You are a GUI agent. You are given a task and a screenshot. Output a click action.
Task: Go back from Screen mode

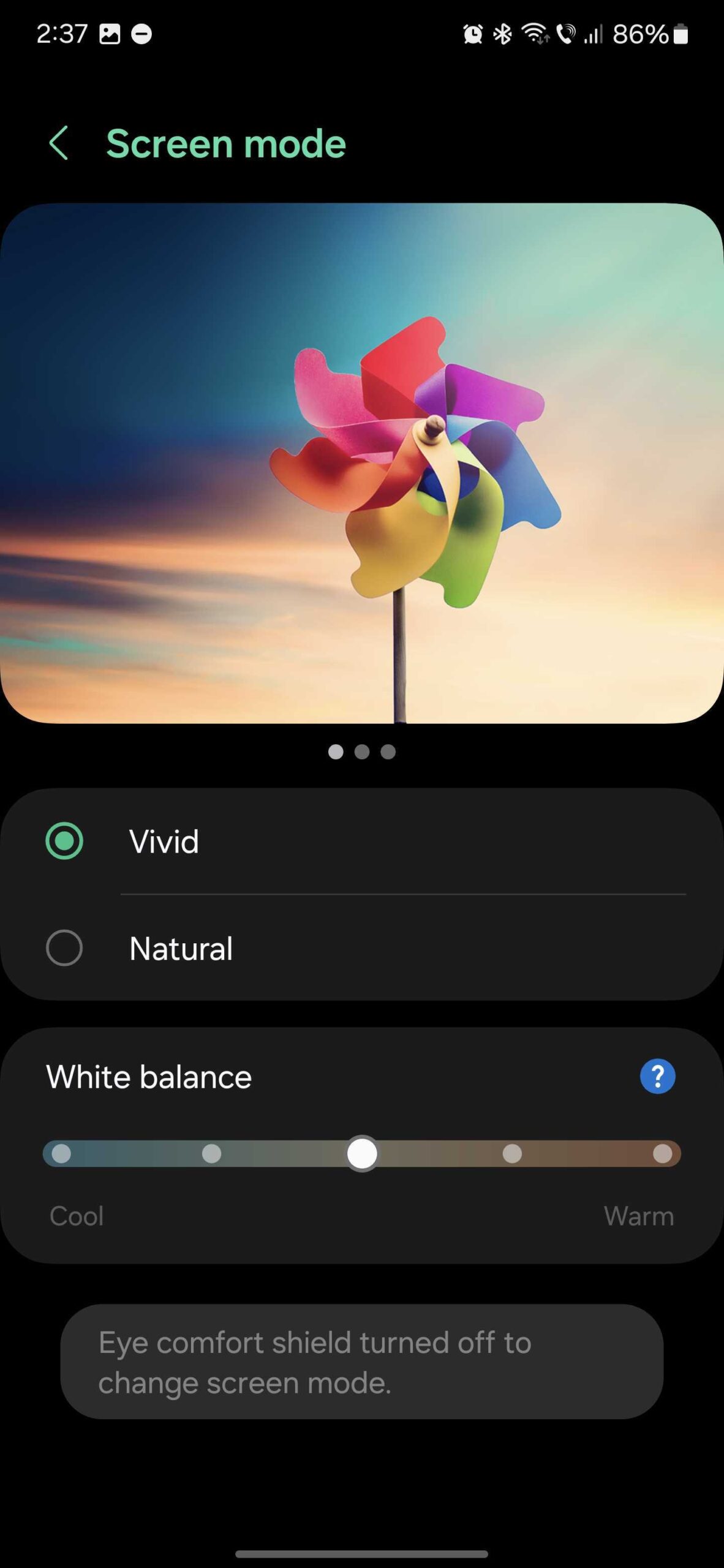click(59, 143)
